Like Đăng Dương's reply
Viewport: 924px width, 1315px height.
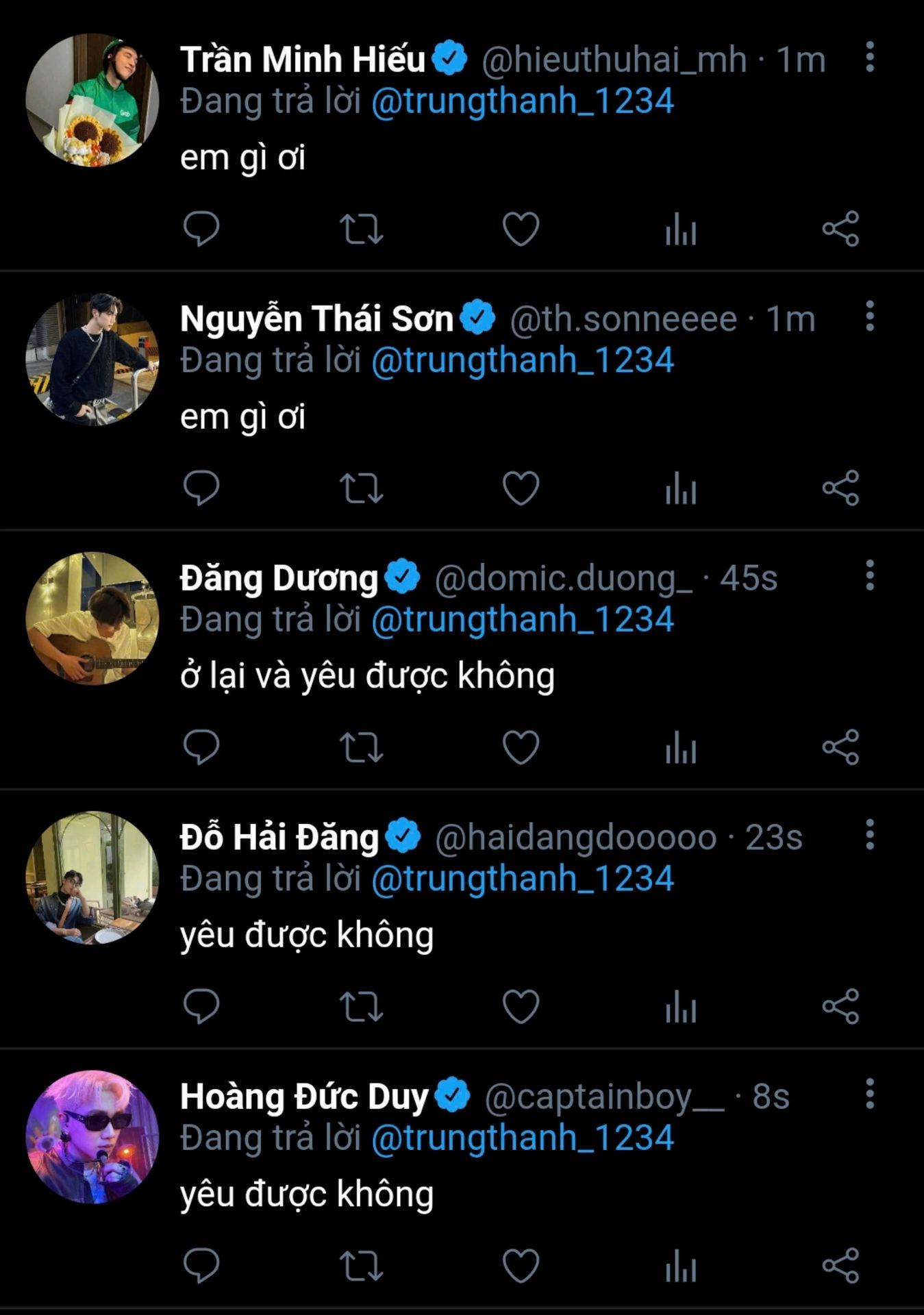pos(521,747)
